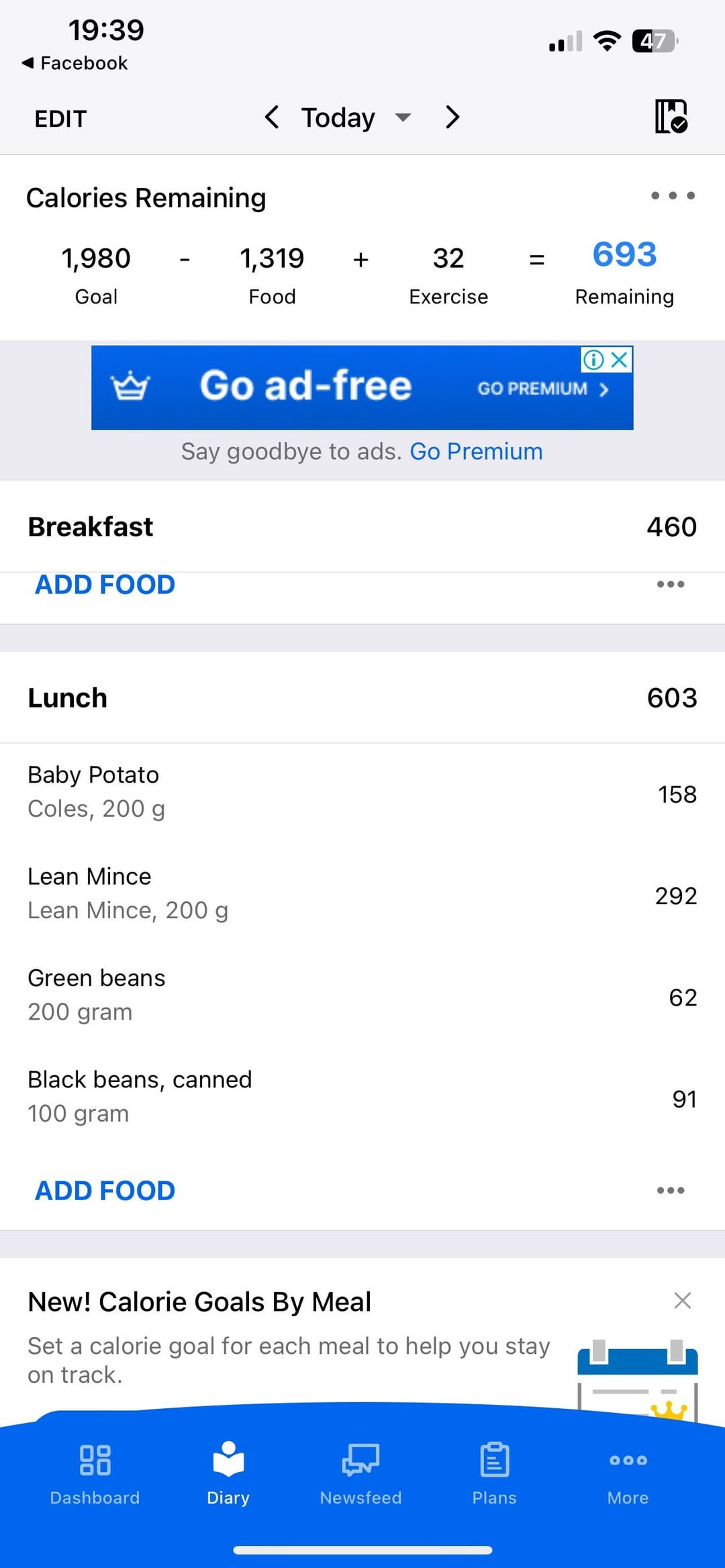
Task: Open Breakfast more options
Action: click(x=671, y=585)
